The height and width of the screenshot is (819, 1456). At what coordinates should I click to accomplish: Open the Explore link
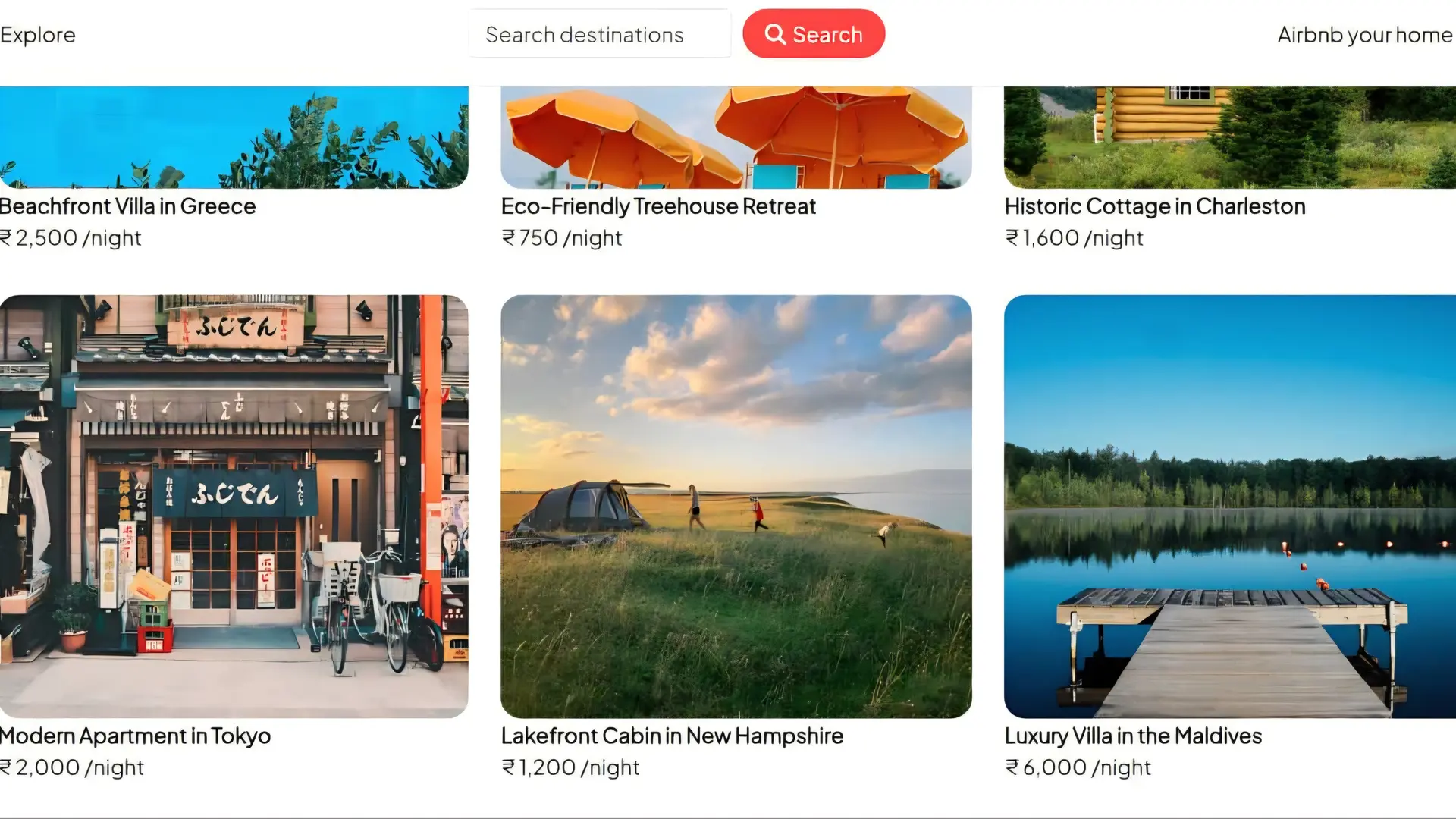coord(38,35)
